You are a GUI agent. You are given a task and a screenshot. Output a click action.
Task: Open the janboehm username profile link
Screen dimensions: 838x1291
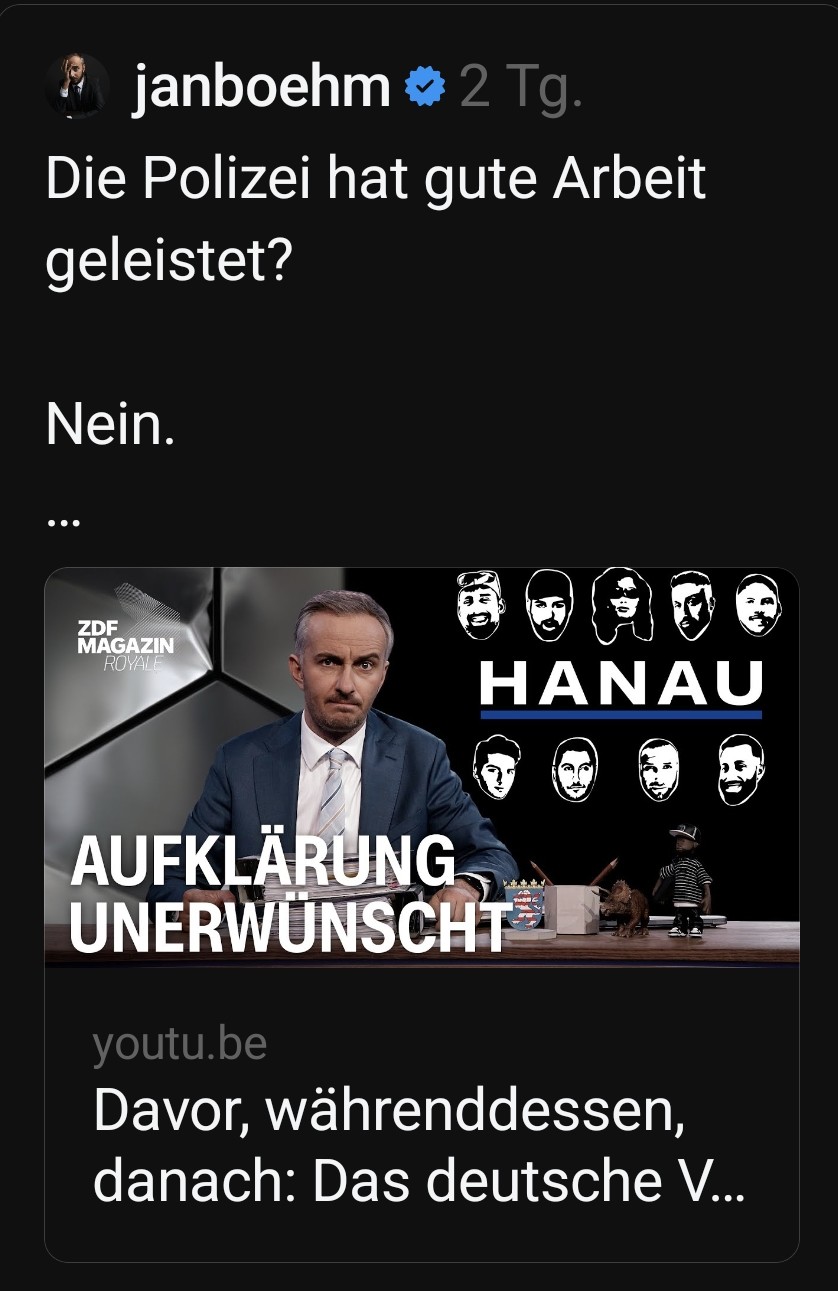pos(262,88)
